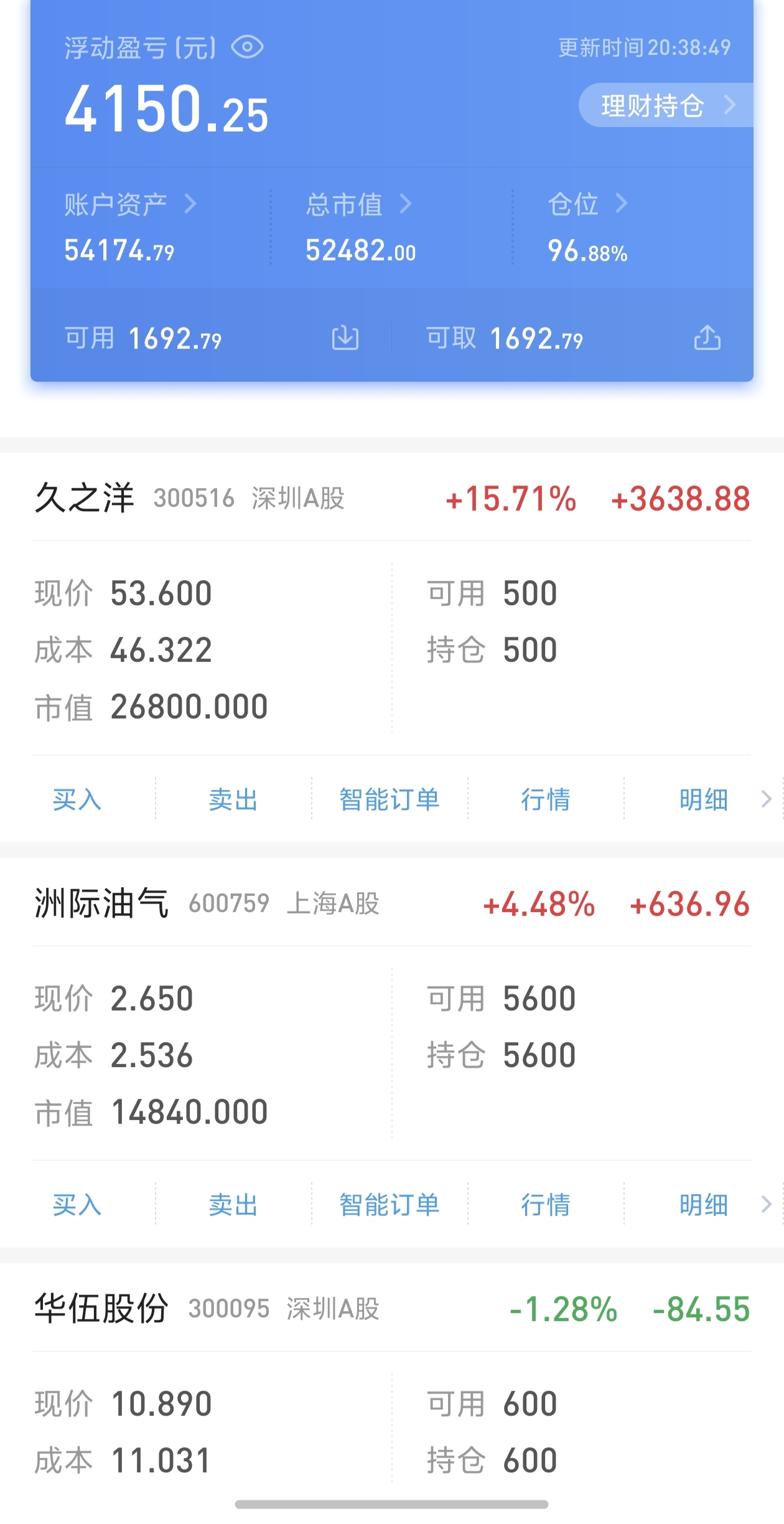Tap 买入 under 洲际油气
784x1524 pixels.
[x=77, y=1205]
